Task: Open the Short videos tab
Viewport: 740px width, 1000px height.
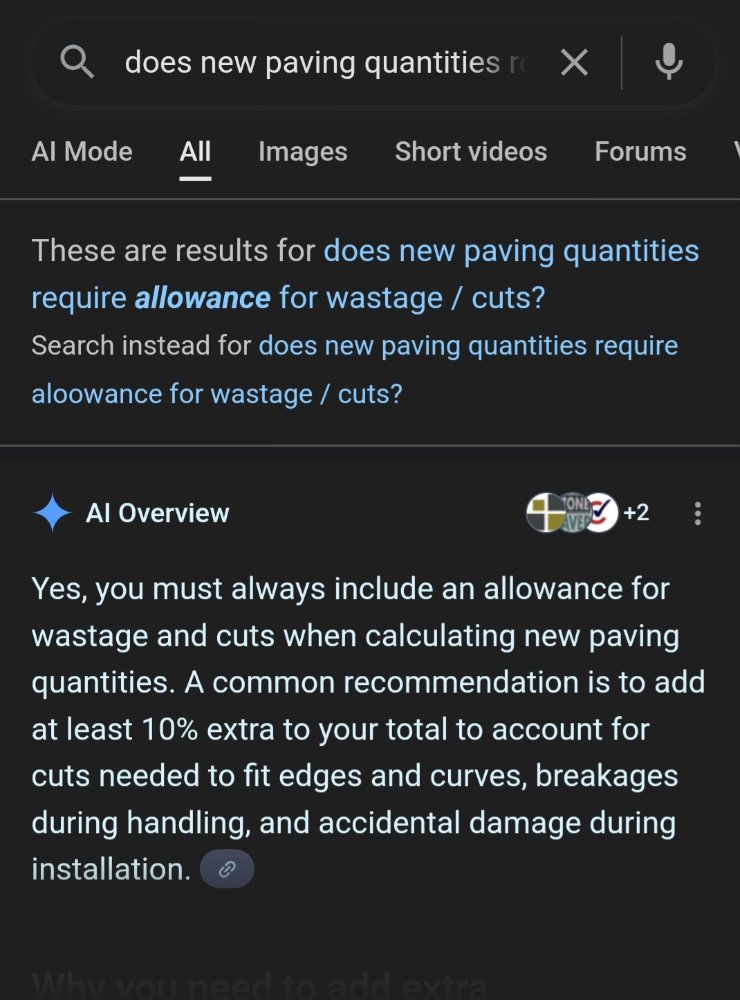Action: pos(471,152)
